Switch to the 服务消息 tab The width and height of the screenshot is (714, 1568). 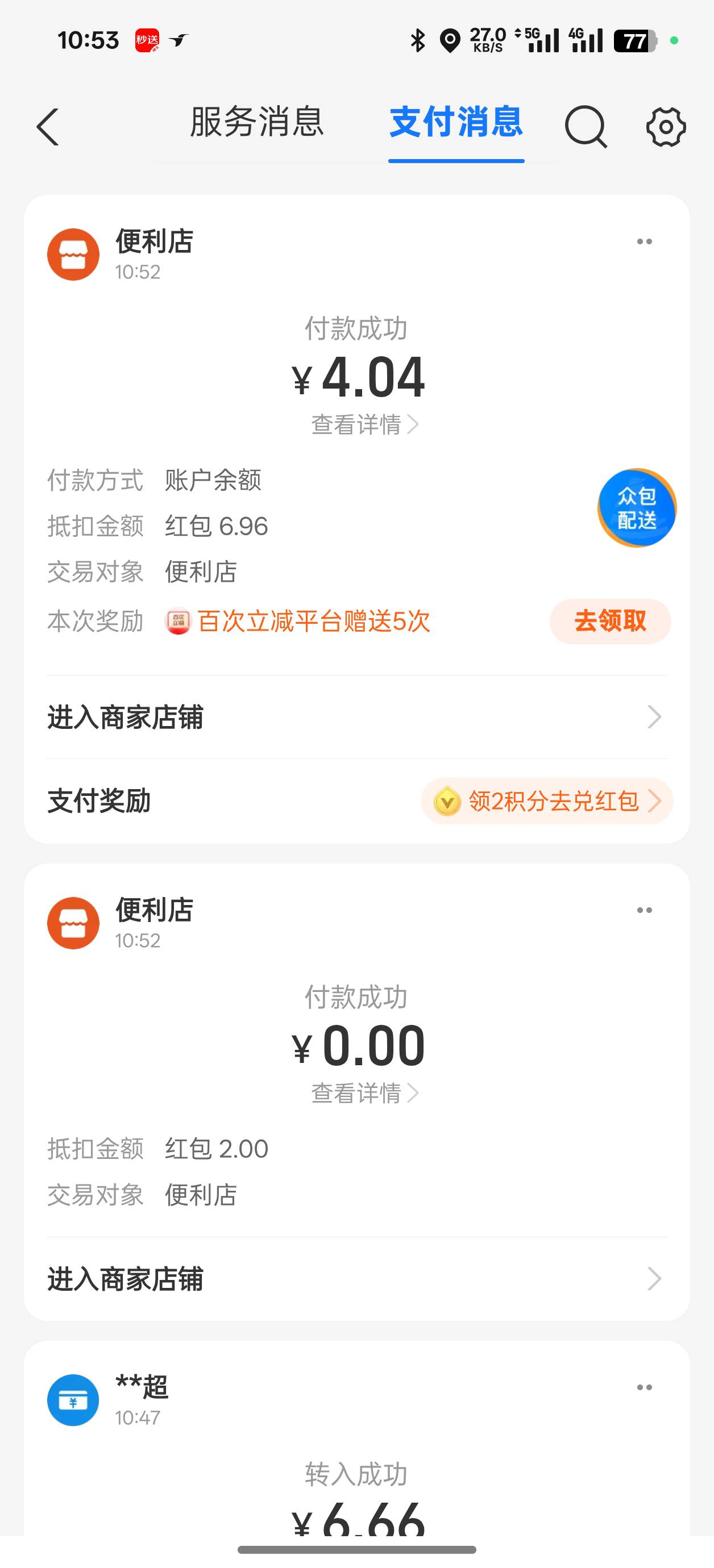pyautogui.click(x=256, y=122)
